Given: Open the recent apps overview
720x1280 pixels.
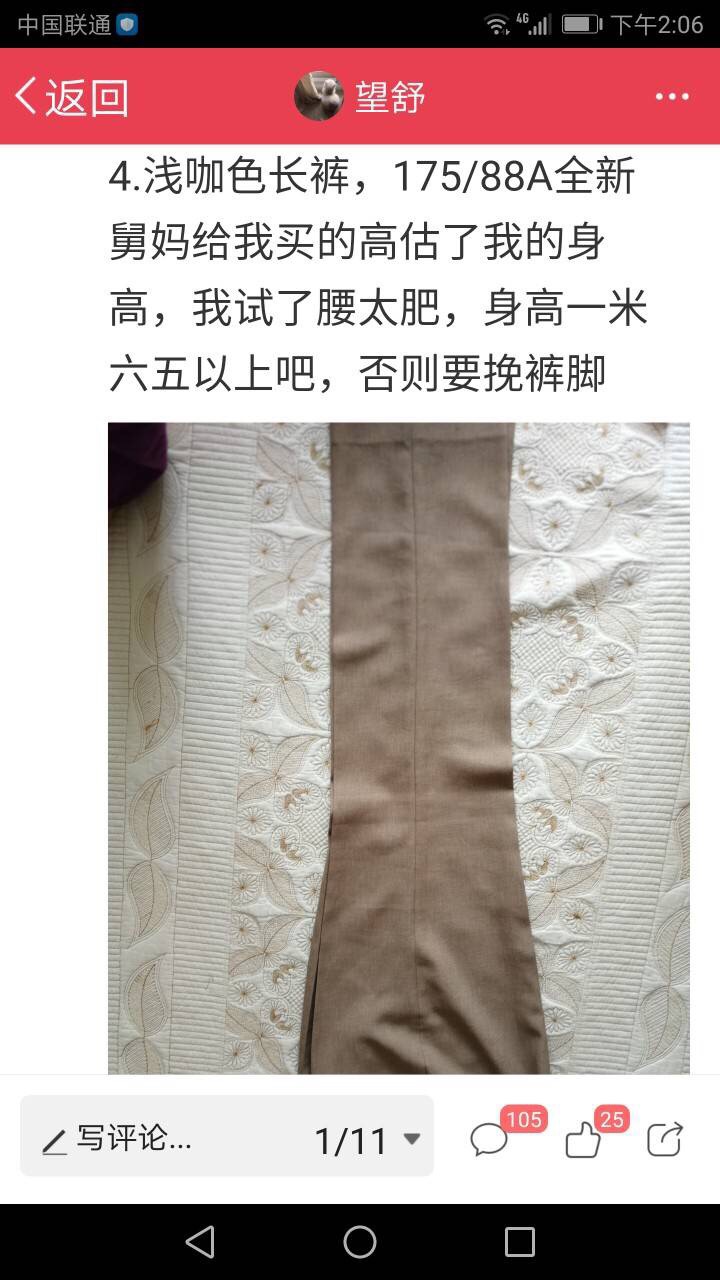Looking at the screenshot, I should click(520, 1242).
